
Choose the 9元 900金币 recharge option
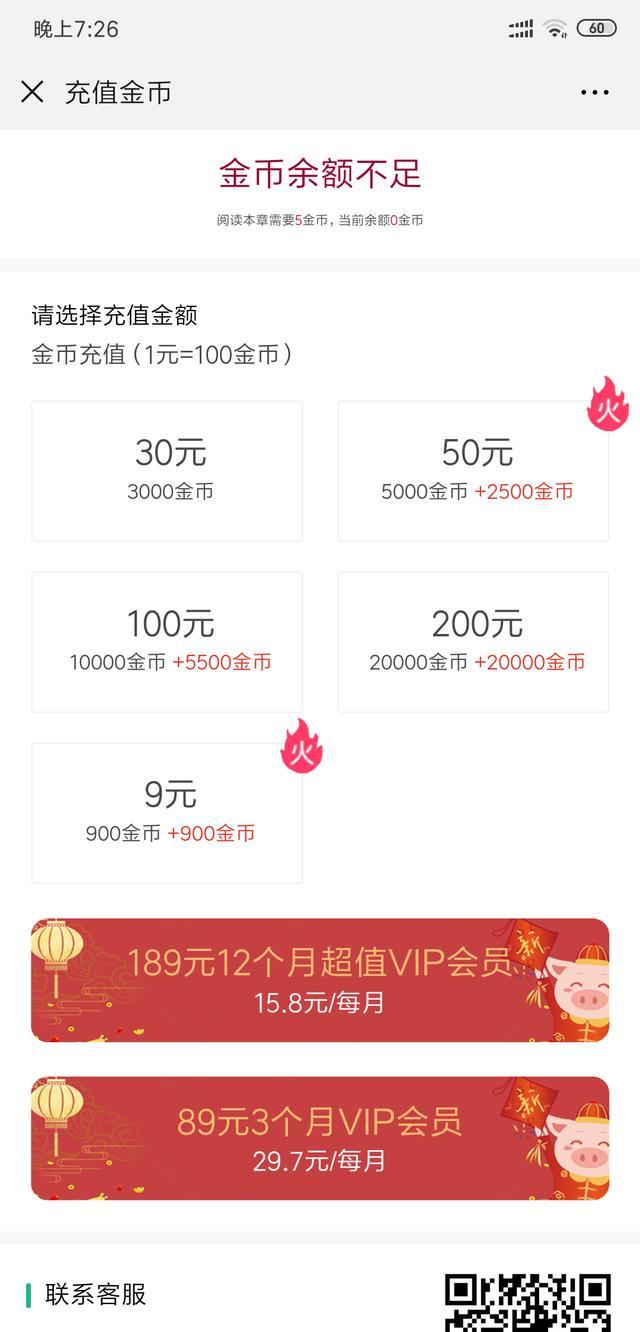pyautogui.click(x=167, y=812)
